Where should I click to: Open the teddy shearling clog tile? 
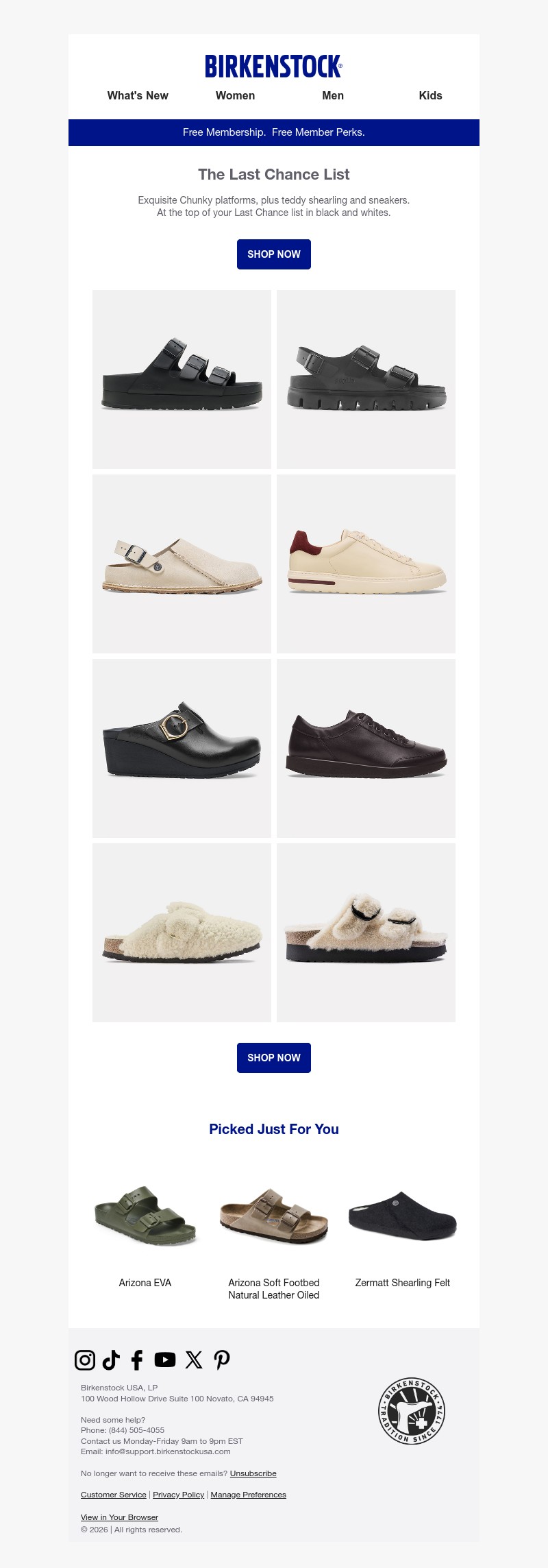coord(182,932)
